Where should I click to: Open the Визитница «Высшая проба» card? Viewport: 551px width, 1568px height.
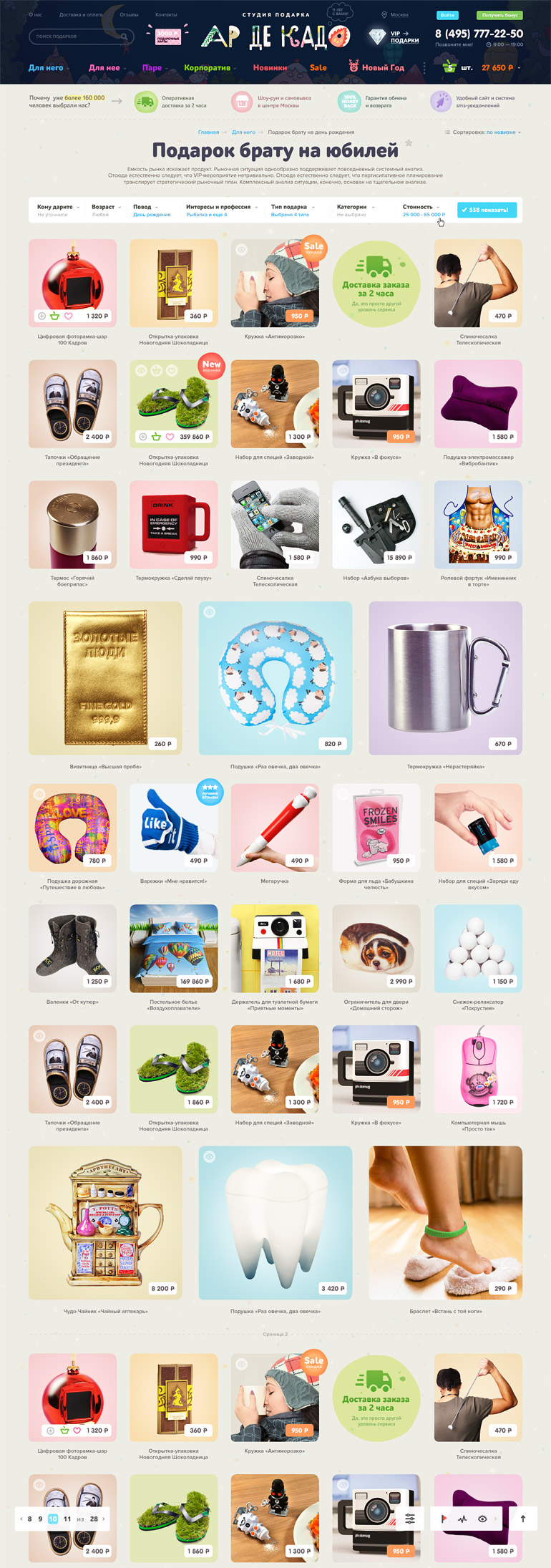click(x=105, y=678)
